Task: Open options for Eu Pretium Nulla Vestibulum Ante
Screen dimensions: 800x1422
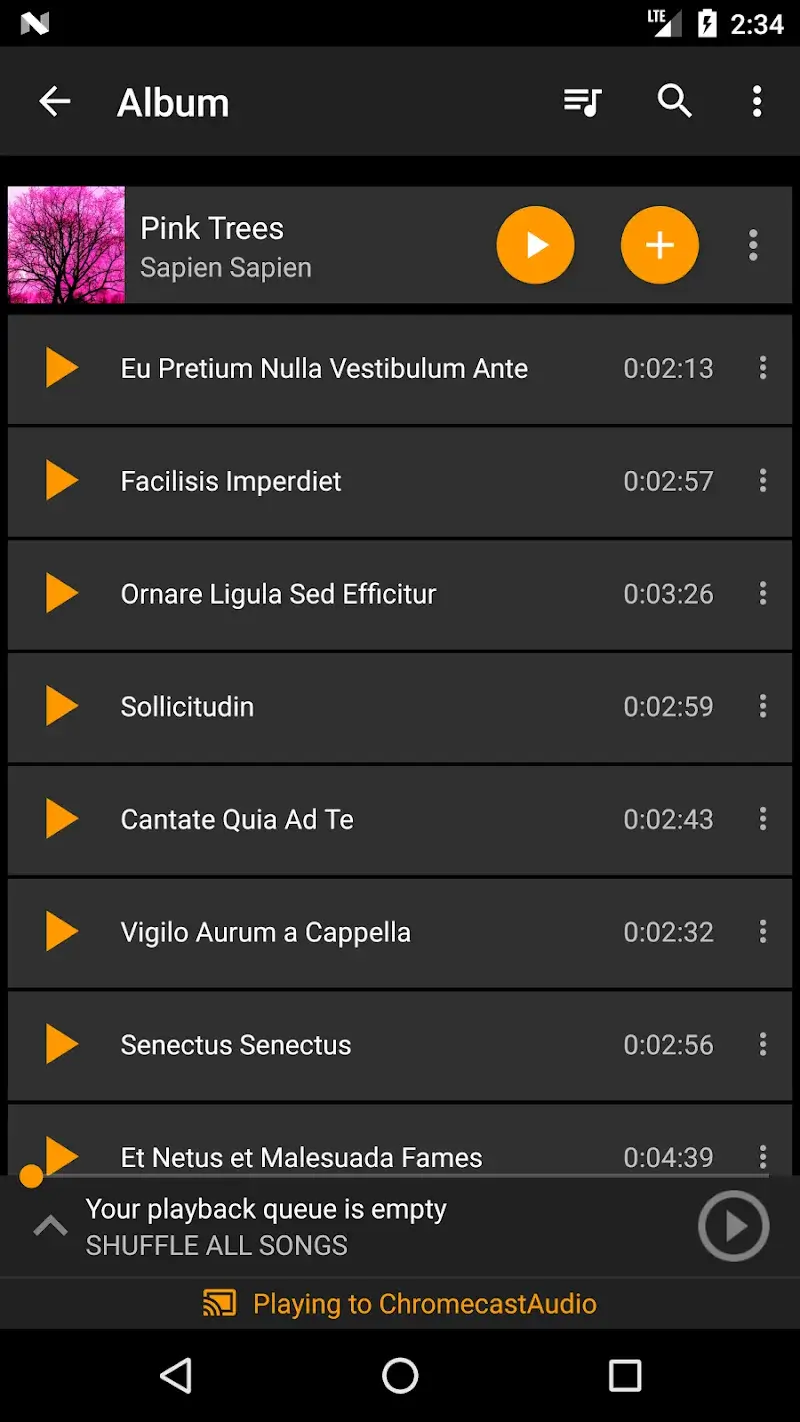Action: (x=763, y=368)
